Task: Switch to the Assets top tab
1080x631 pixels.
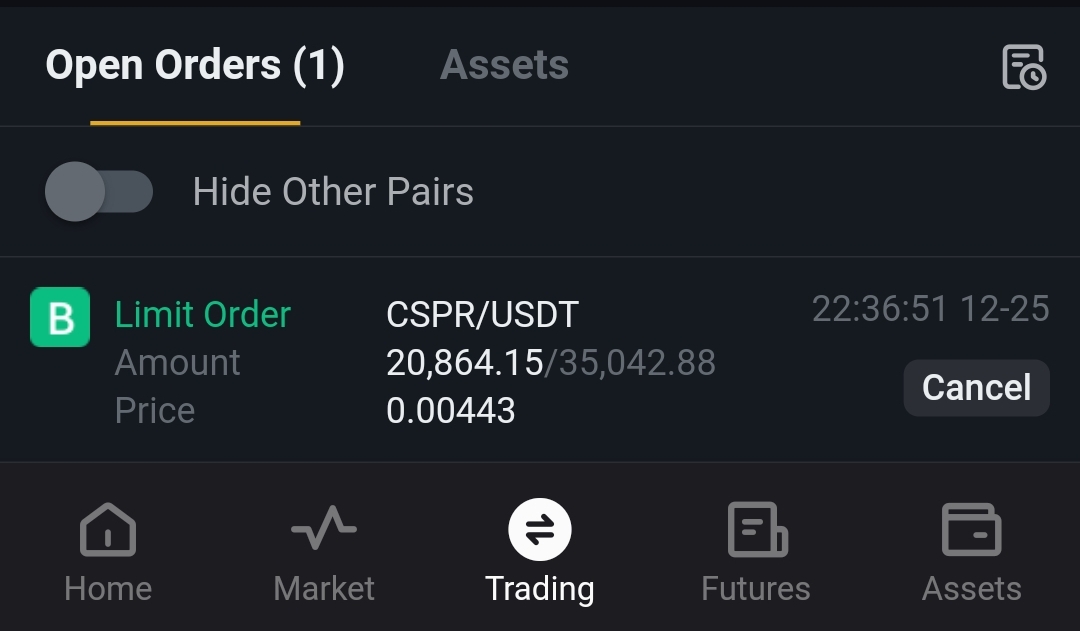Action: 504,66
